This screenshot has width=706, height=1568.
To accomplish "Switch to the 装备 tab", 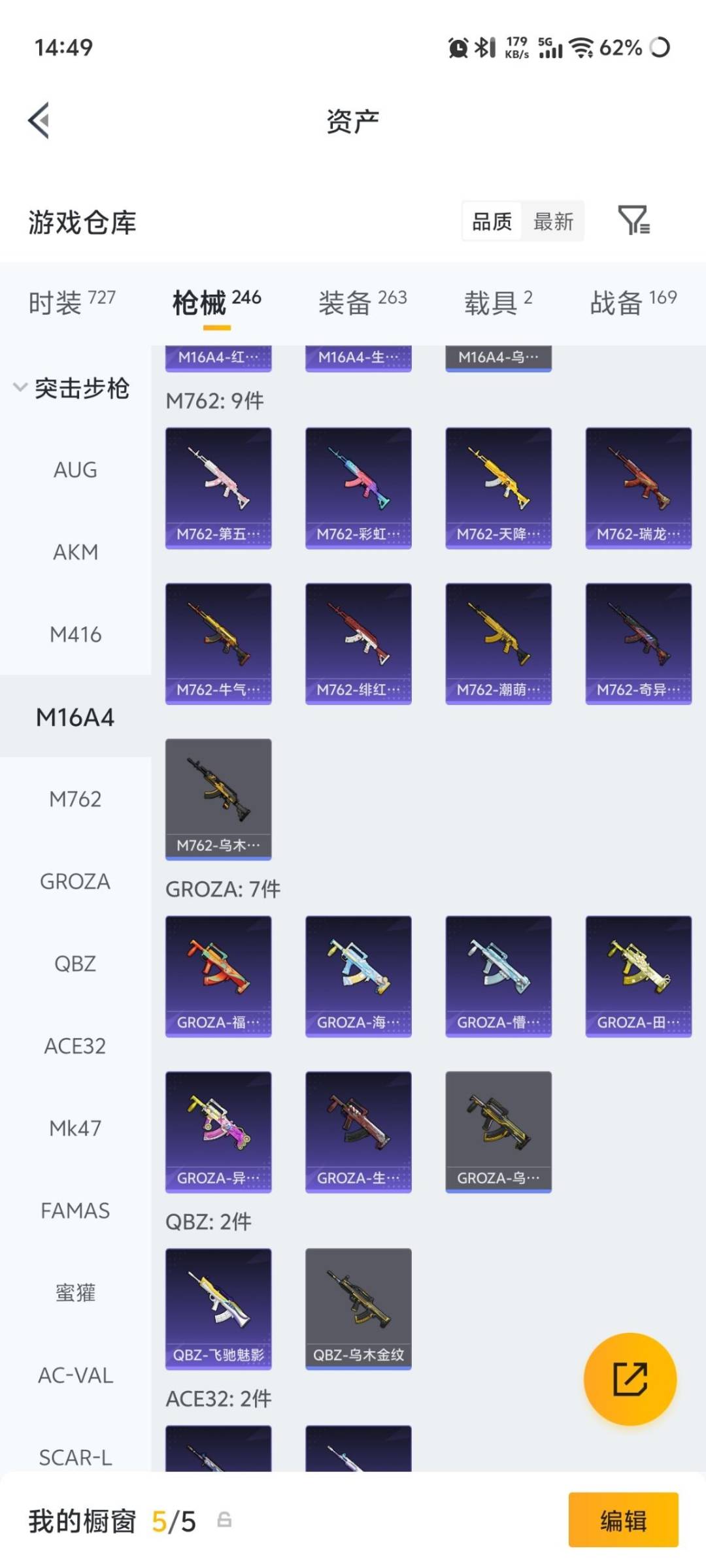I will (x=363, y=302).
